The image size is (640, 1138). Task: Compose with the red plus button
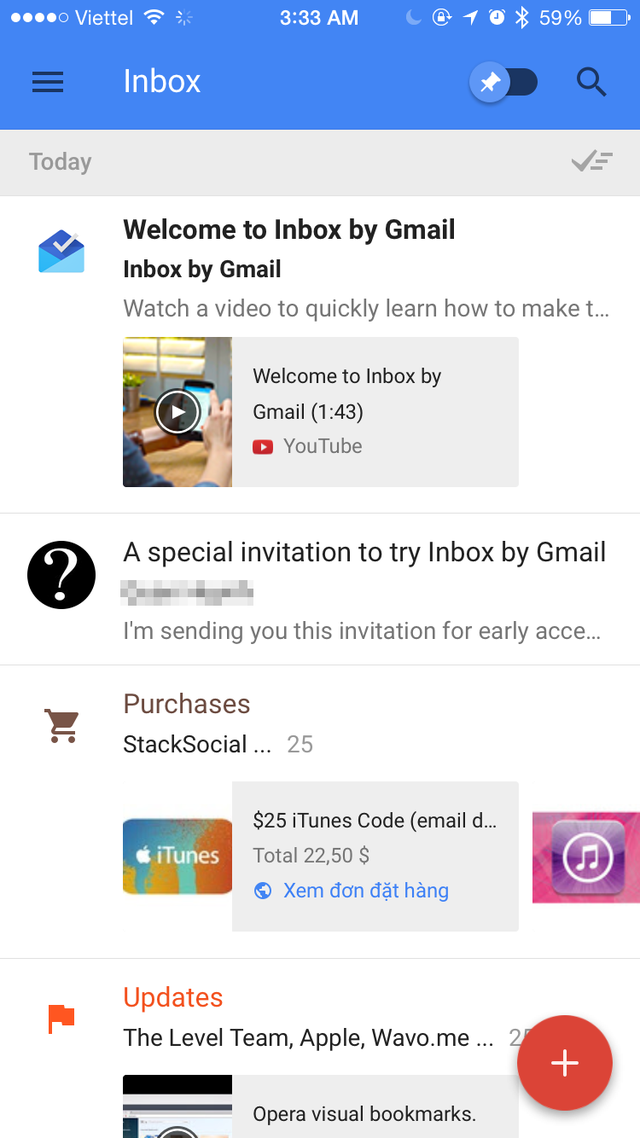pos(565,1063)
